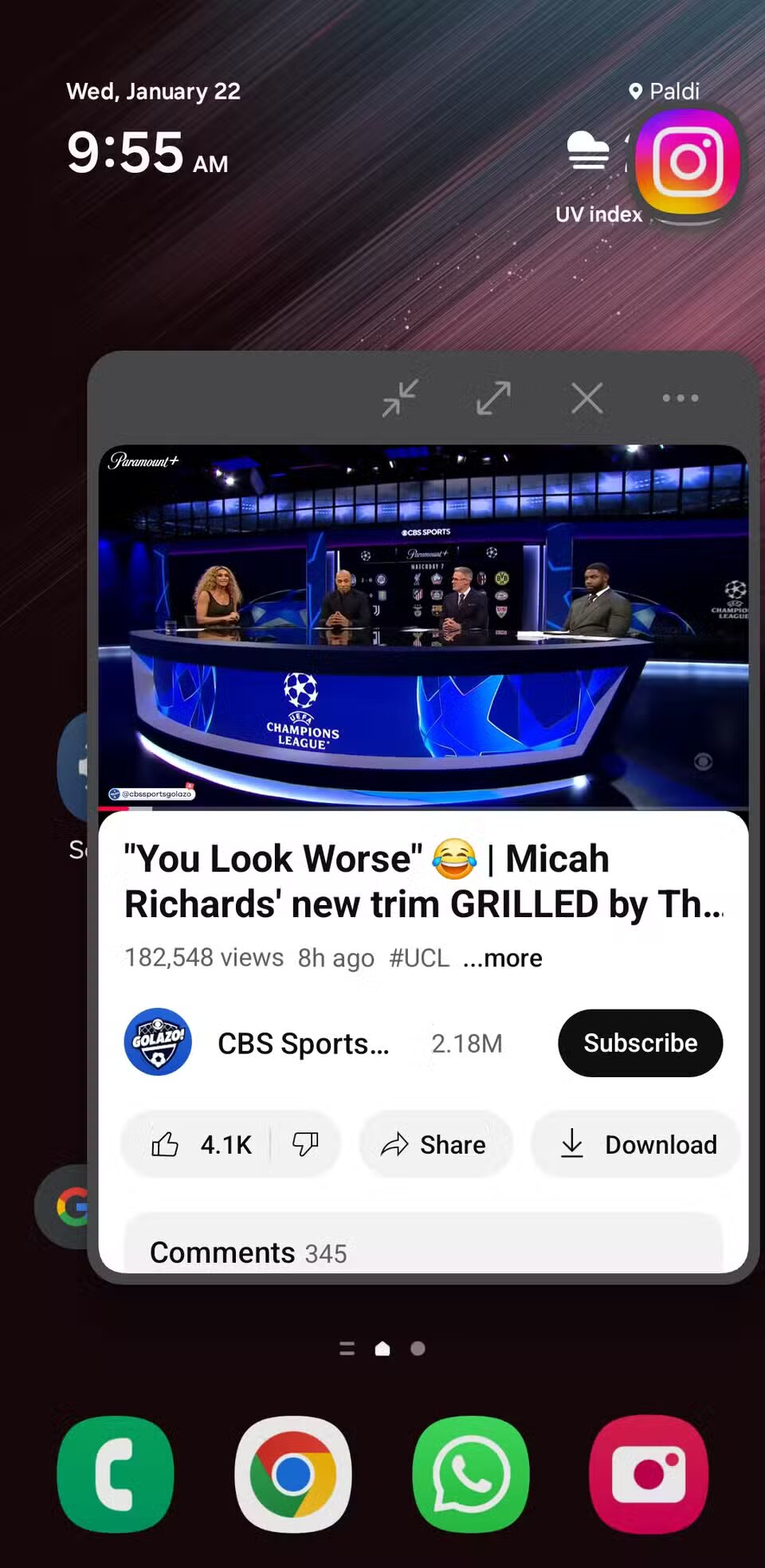Close the YouTube pop-up window
The image size is (765, 1568).
tap(586, 398)
